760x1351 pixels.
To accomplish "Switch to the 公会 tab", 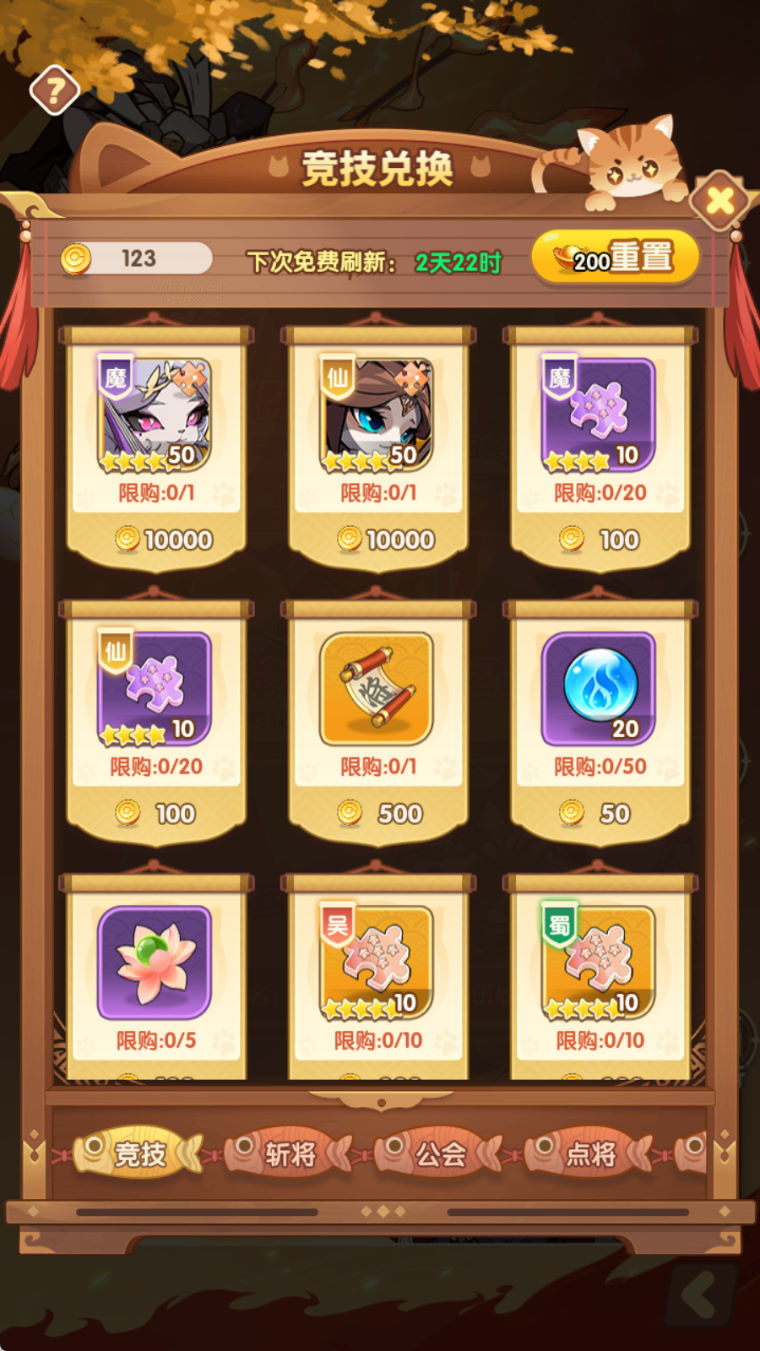I will pyautogui.click(x=440, y=1155).
